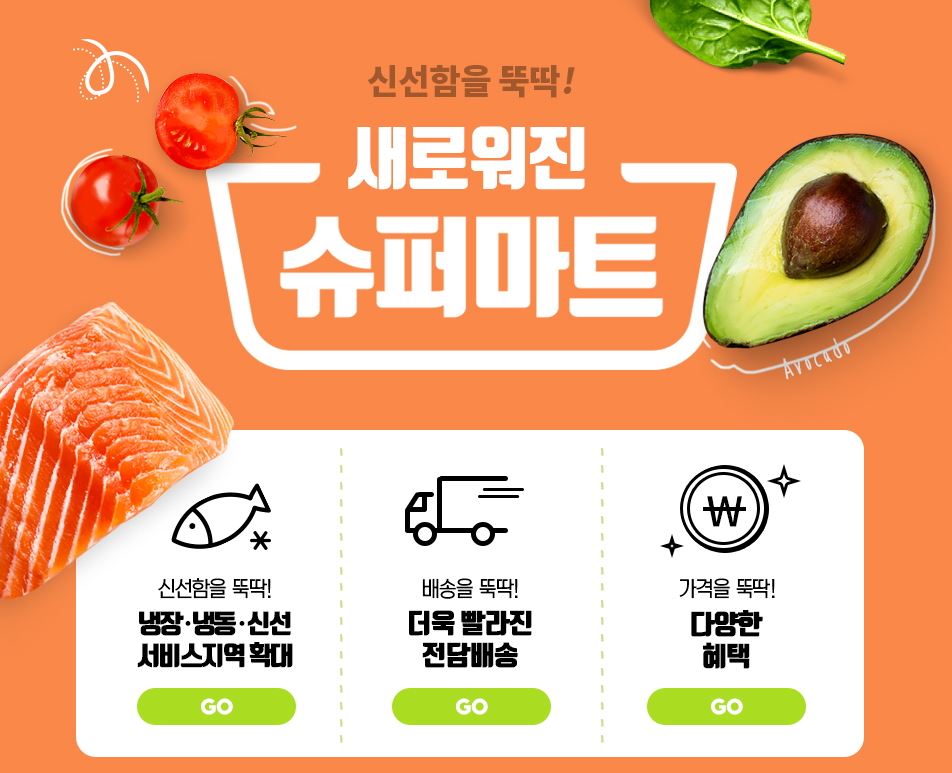Tap GO under 더욱 빨라진 전담배송
952x773 pixels.
pos(471,706)
